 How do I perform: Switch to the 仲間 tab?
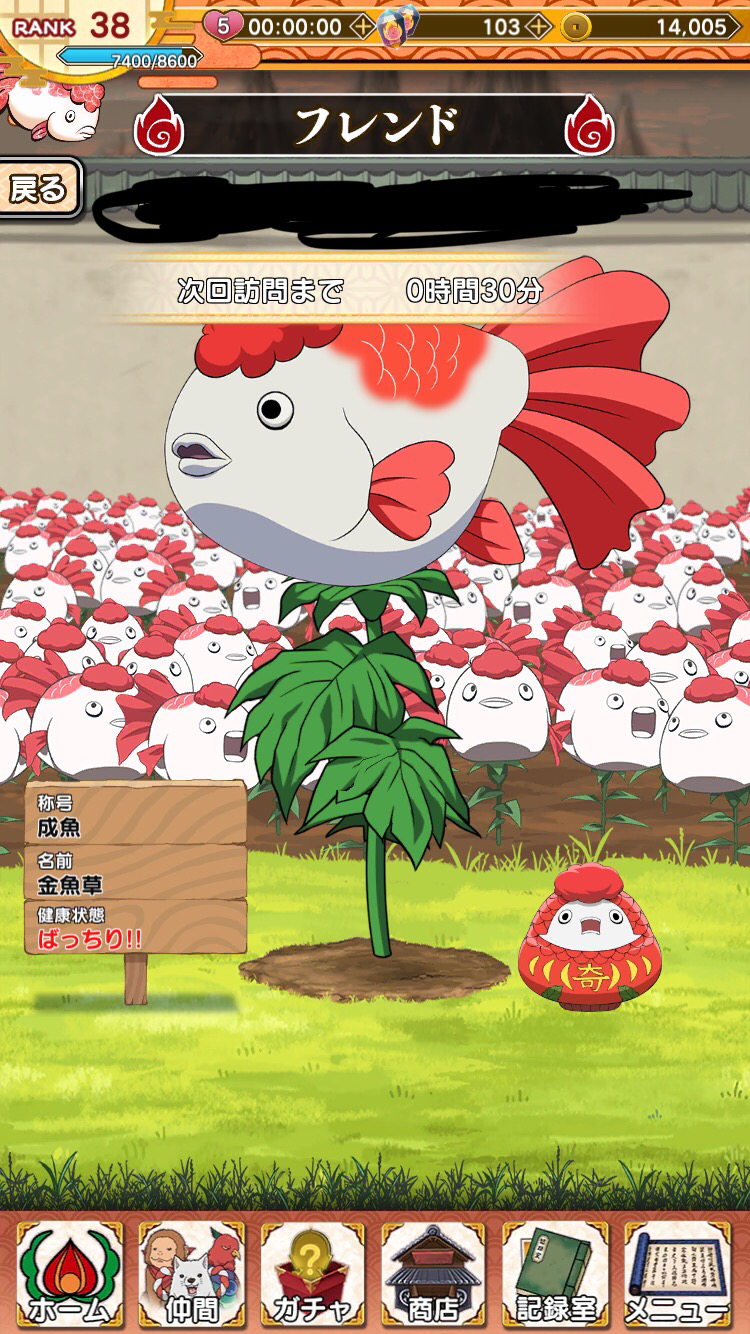pyautogui.click(x=191, y=1273)
